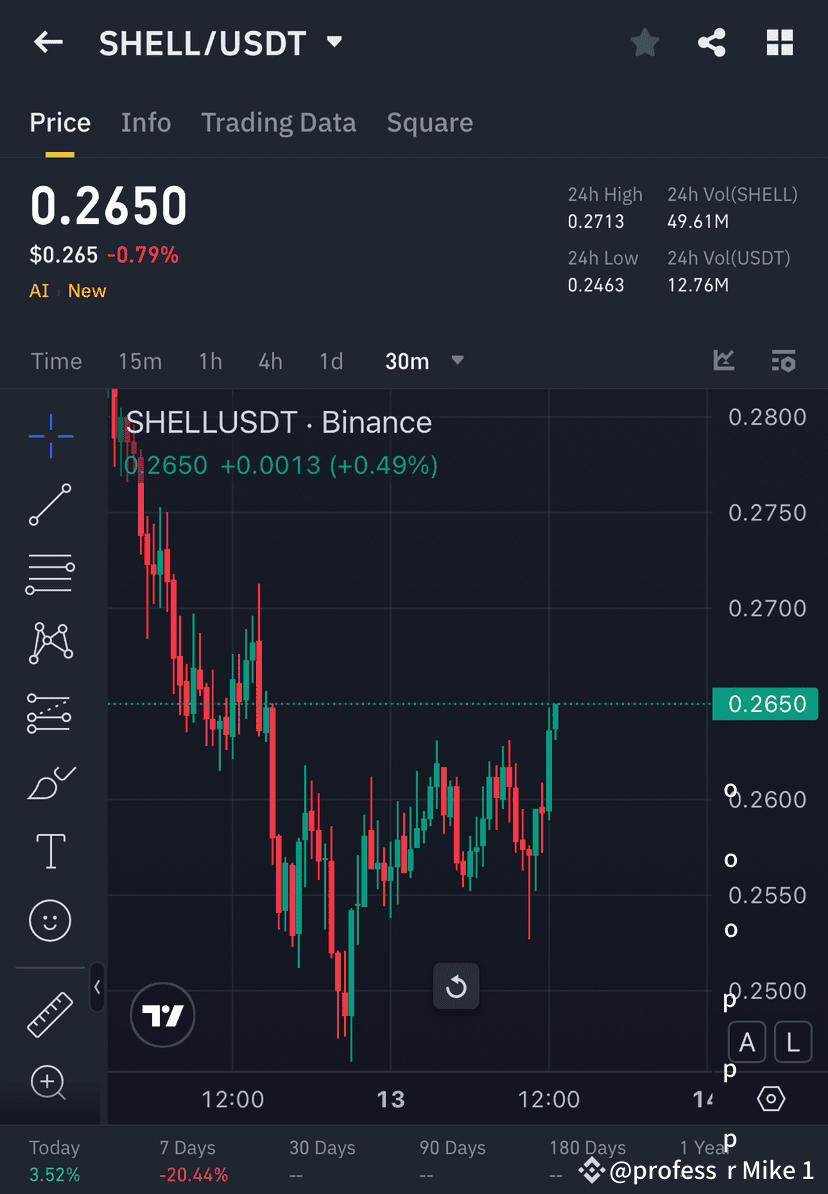This screenshot has width=828, height=1194.
Task: Select the crosshair cursor tool
Action: [50, 434]
